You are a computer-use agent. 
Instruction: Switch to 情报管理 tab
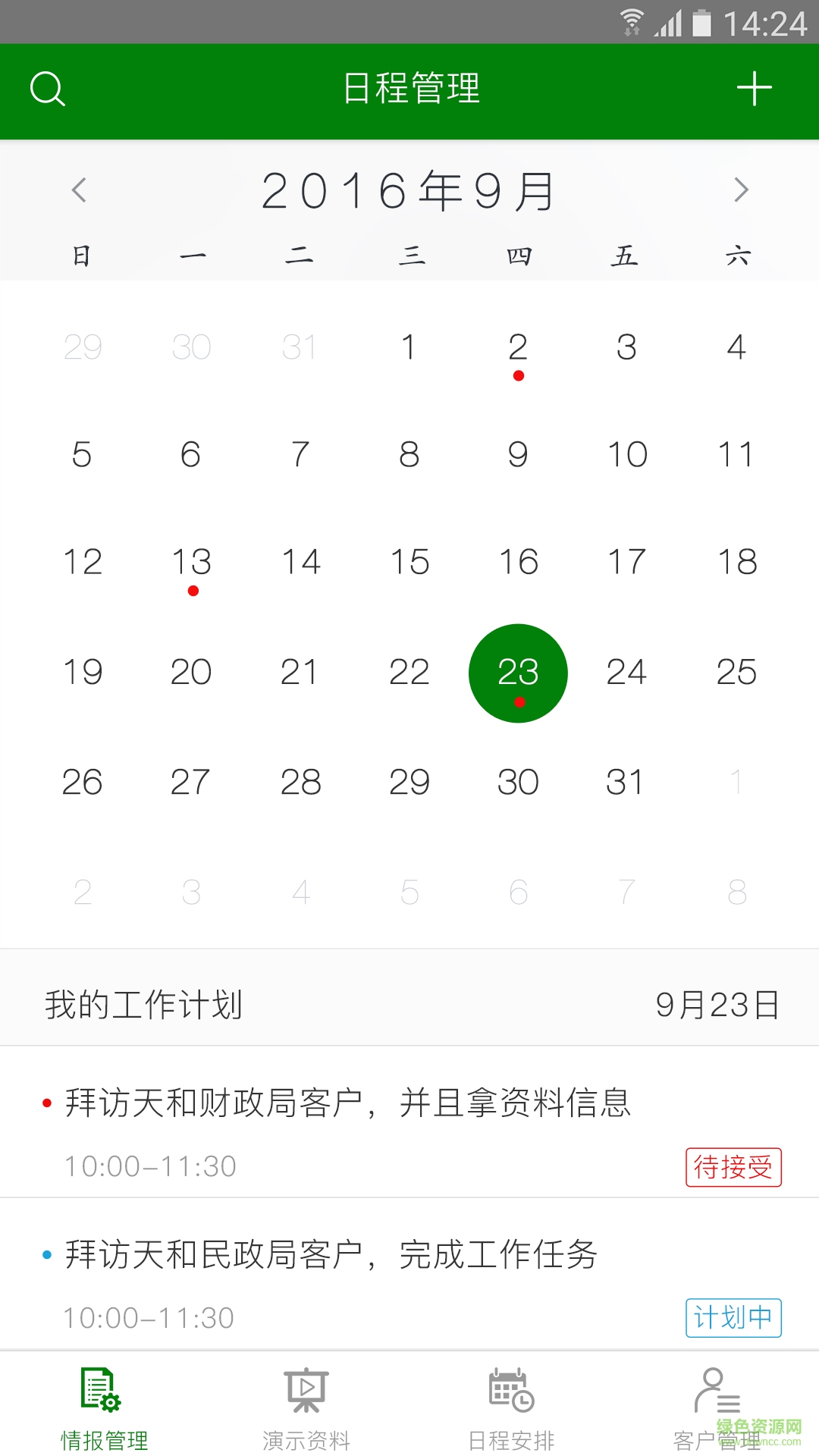click(104, 1408)
